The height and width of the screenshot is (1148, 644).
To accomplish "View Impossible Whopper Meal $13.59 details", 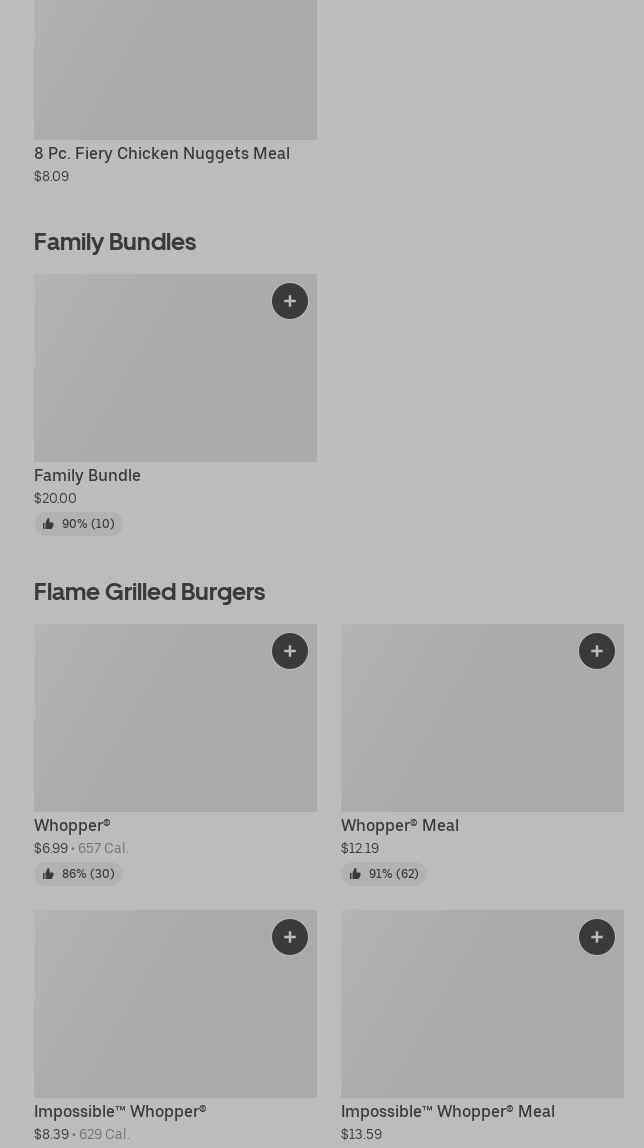I will coord(483,1027).
